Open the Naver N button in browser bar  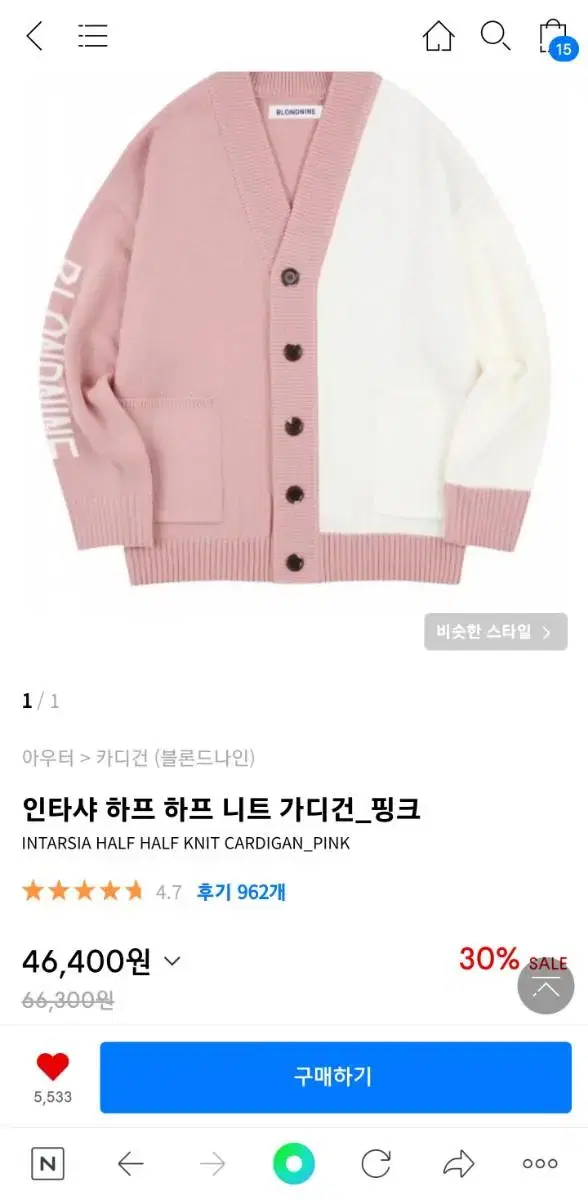[x=47, y=1163]
